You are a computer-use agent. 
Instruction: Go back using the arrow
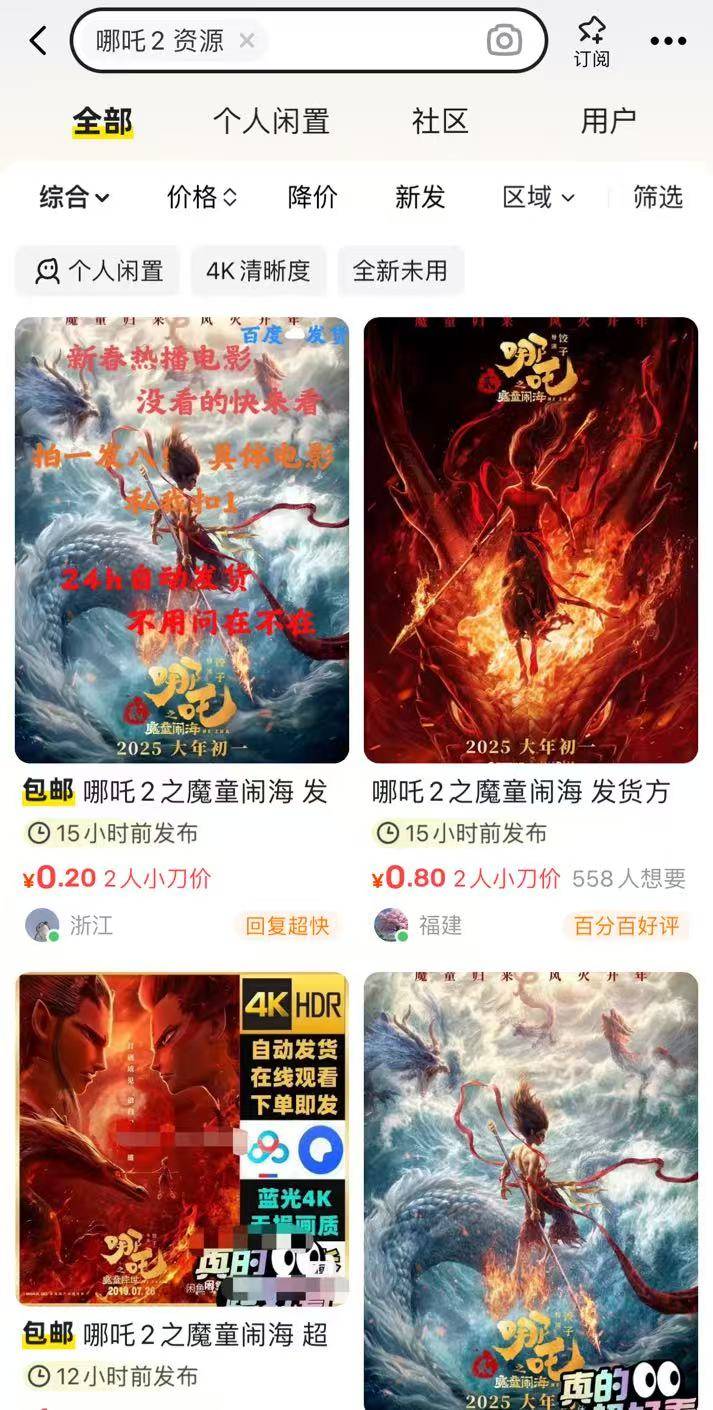click(x=38, y=41)
